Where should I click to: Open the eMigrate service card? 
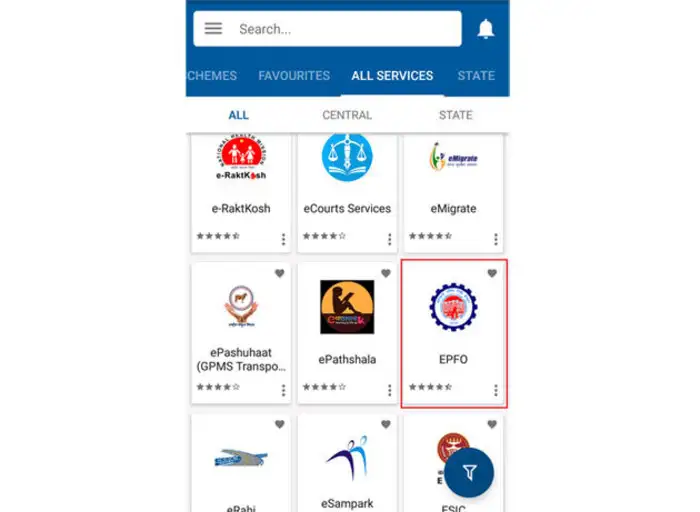[x=453, y=190]
